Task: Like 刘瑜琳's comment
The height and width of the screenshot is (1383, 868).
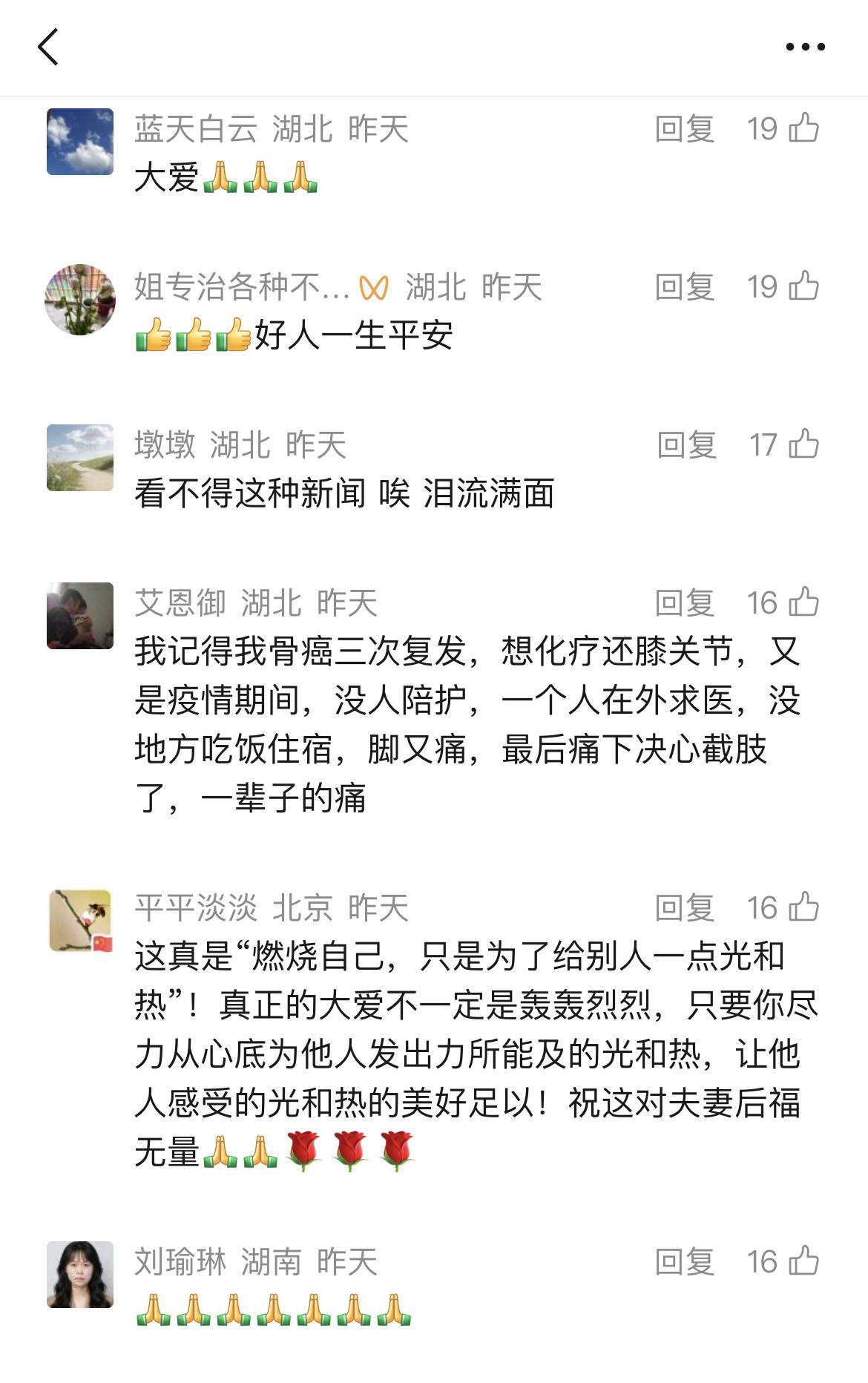Action: click(x=803, y=1261)
